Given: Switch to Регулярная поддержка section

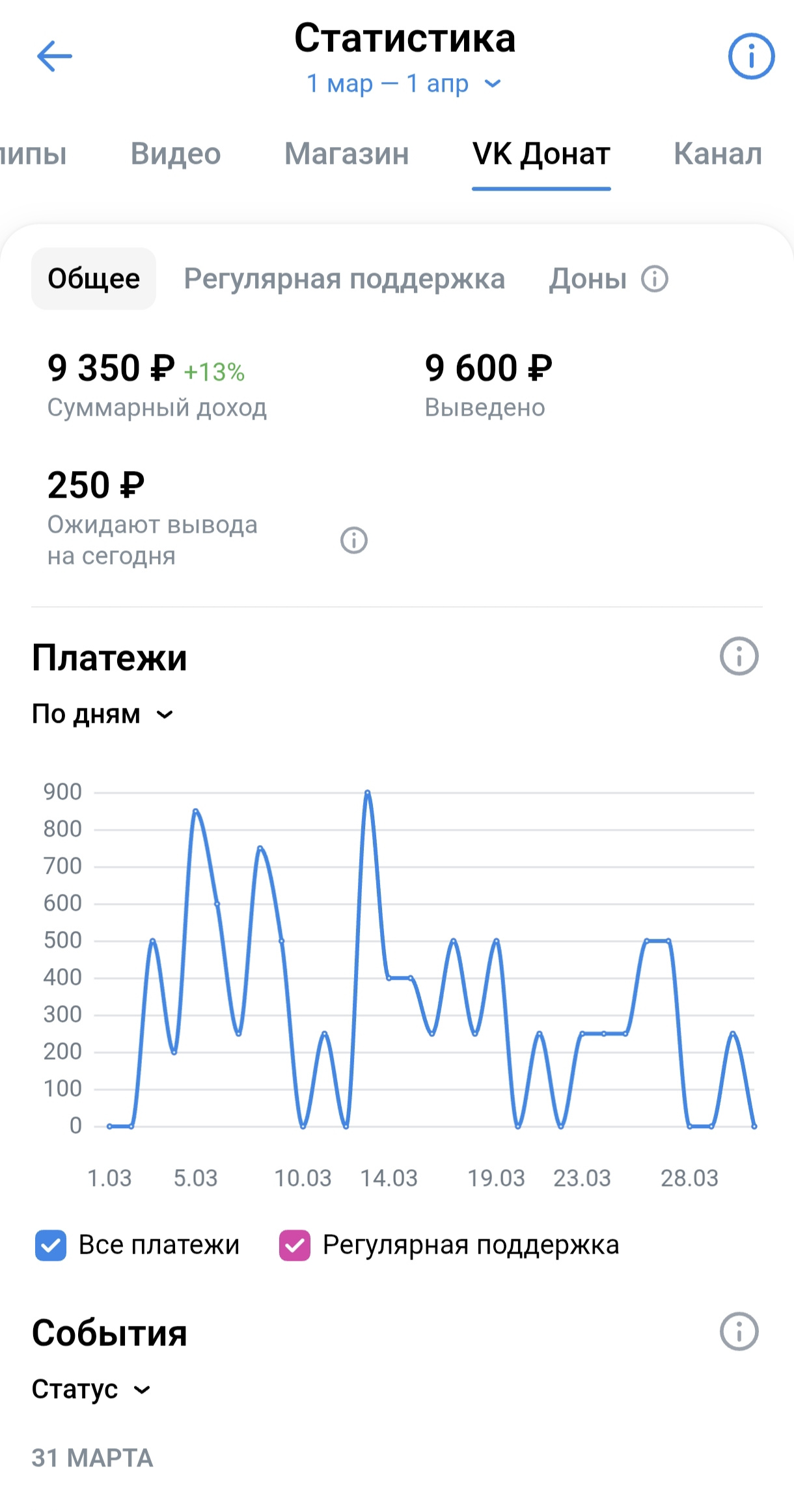Looking at the screenshot, I should [344, 278].
